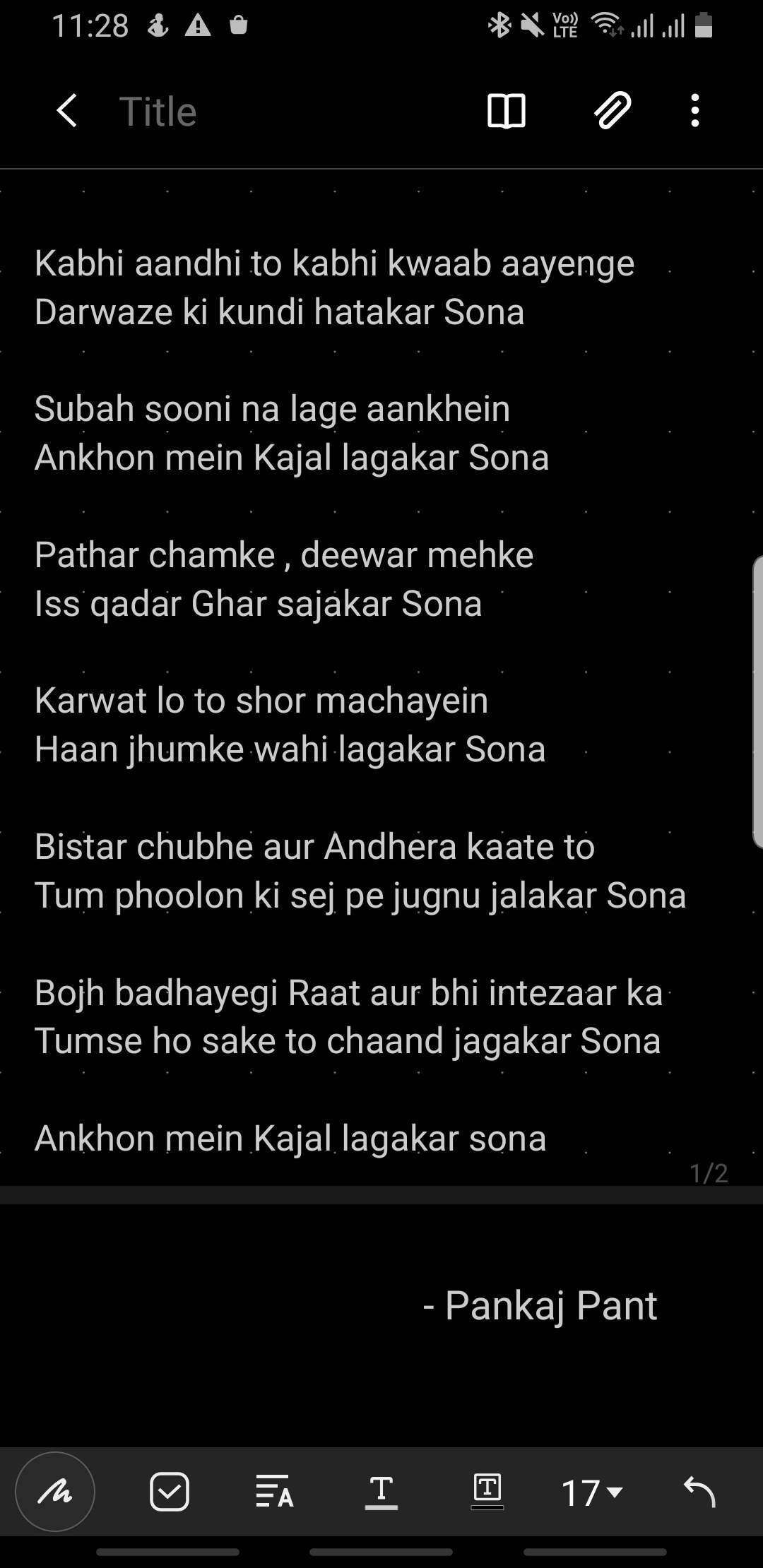
Task: Change the text color
Action: click(x=381, y=1492)
